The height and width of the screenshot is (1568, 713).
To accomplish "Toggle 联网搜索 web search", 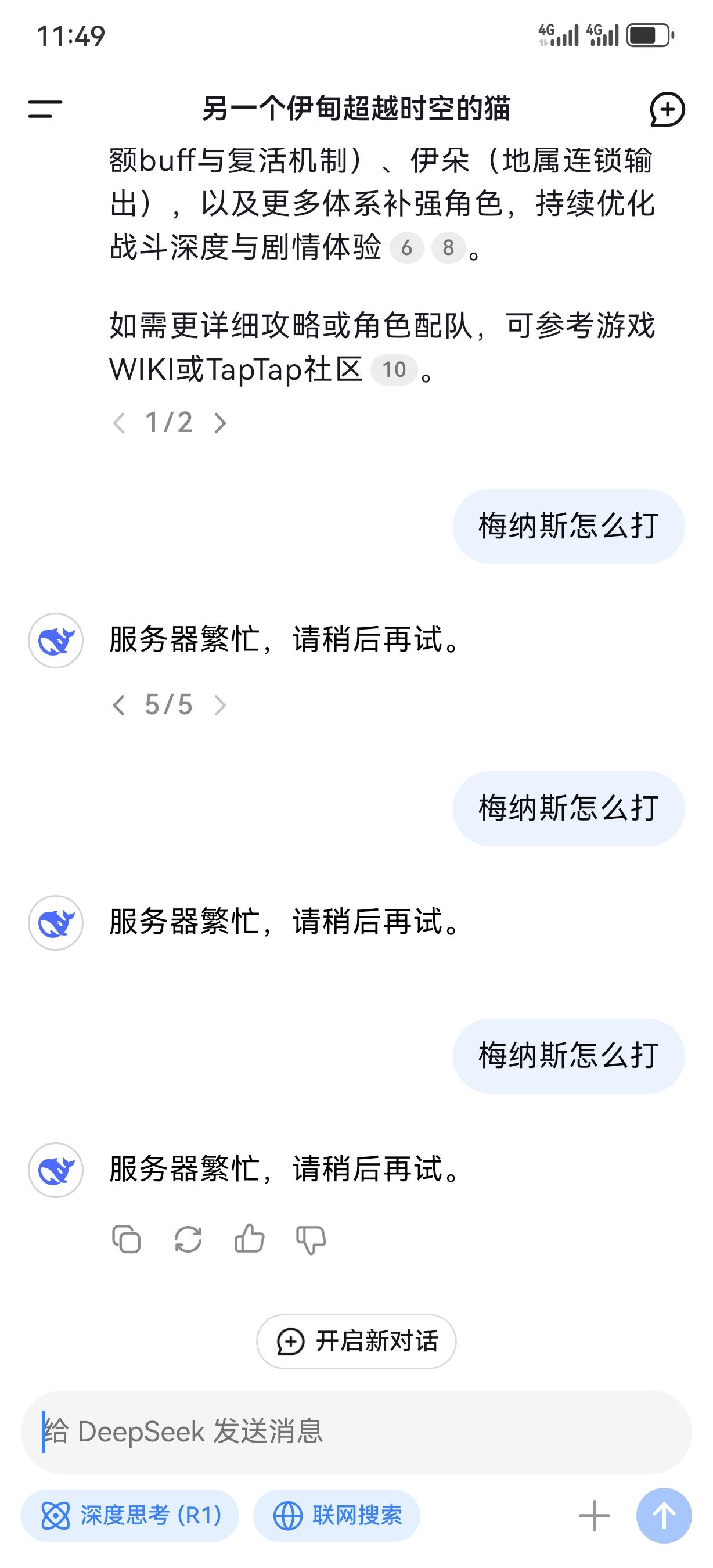I will click(337, 1515).
